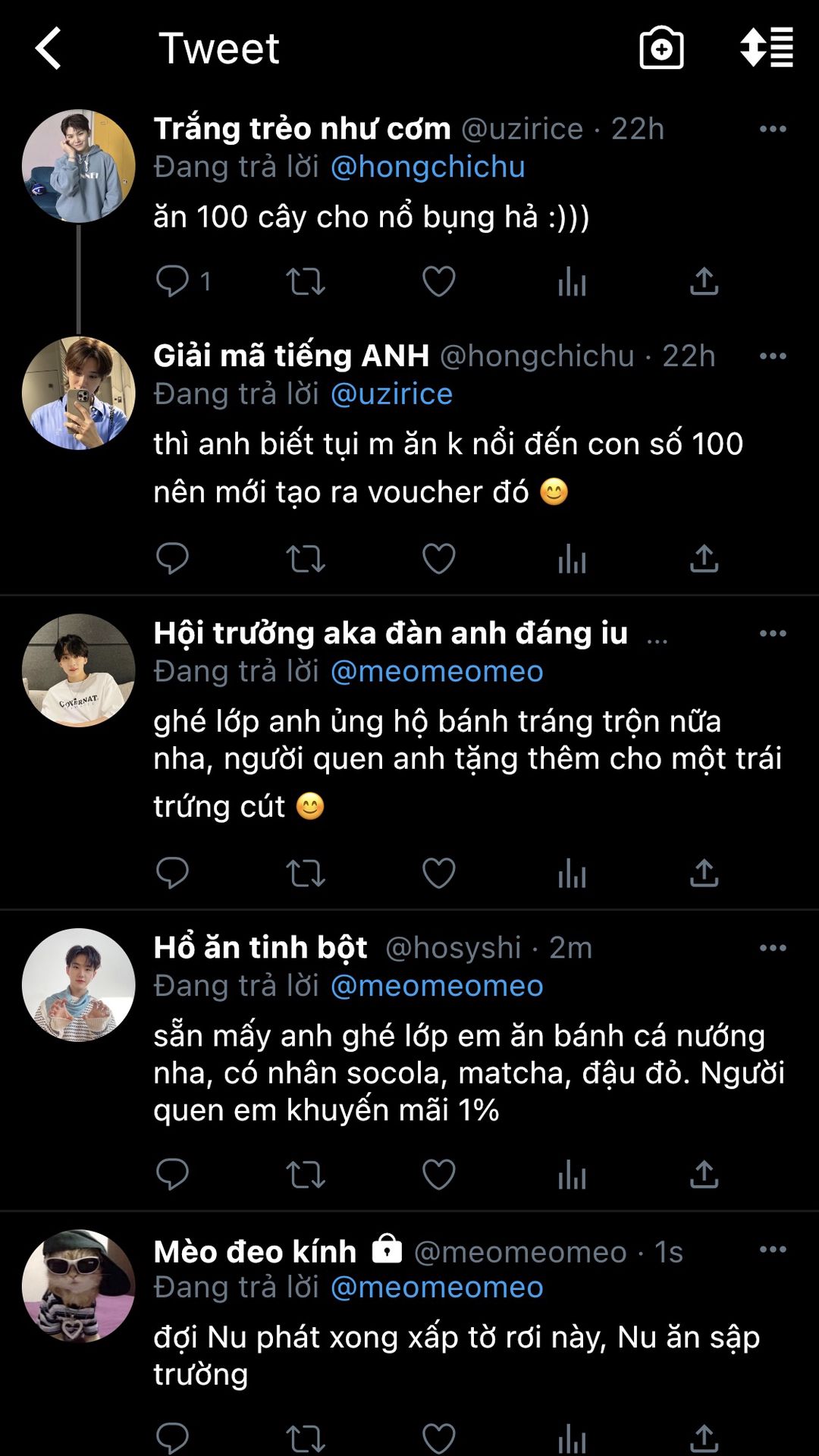
Task: Open the reply sorting icon in header
Action: (x=767, y=48)
